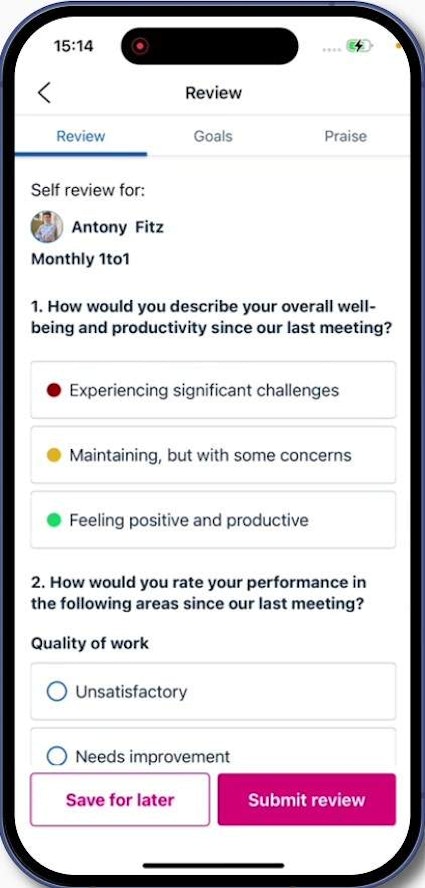This screenshot has width=425, height=888.
Task: Select the Review tab
Action: pyautogui.click(x=80, y=136)
